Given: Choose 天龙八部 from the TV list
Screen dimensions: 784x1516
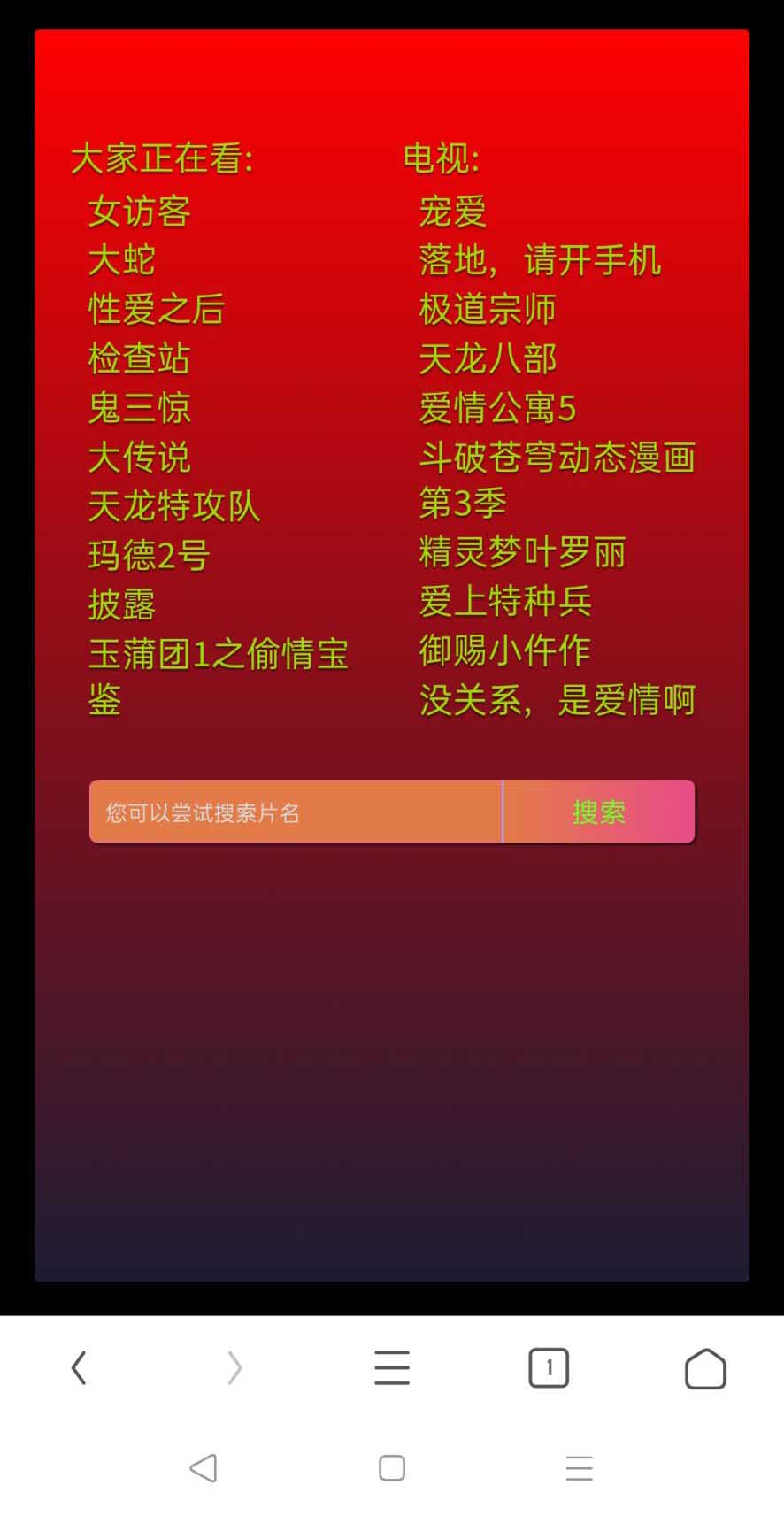Looking at the screenshot, I should point(488,359).
